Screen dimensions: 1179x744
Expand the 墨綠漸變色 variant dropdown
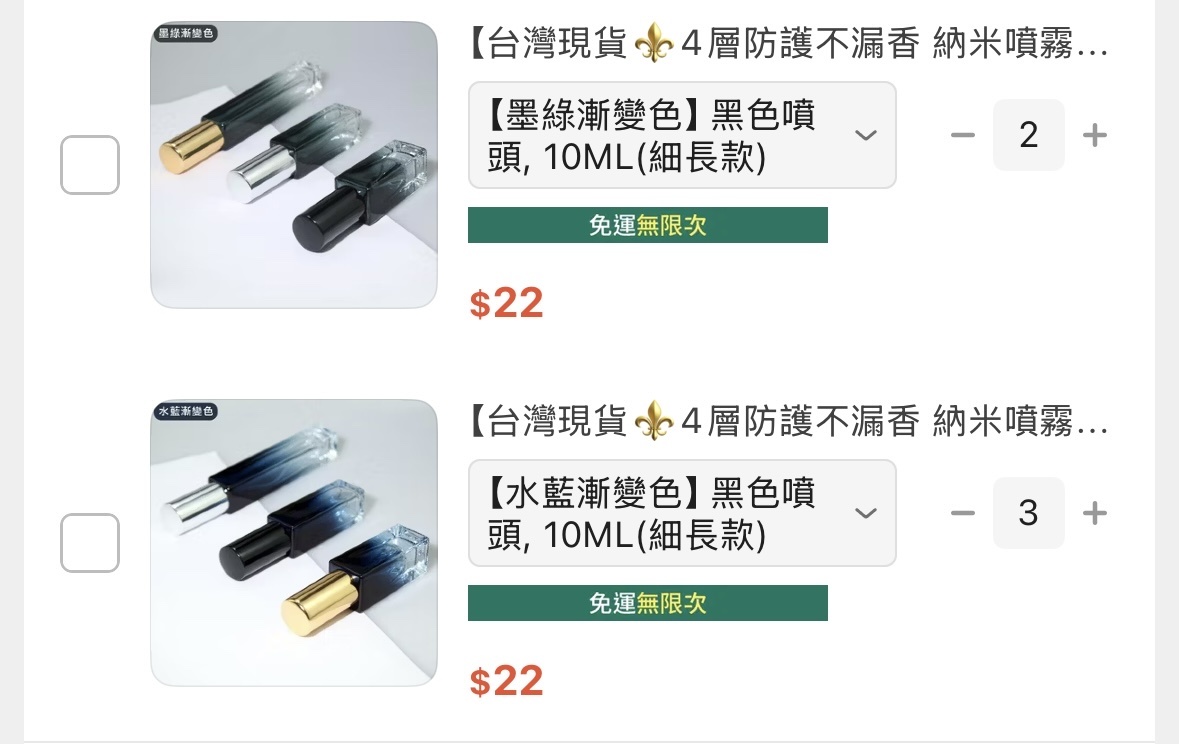(x=682, y=135)
